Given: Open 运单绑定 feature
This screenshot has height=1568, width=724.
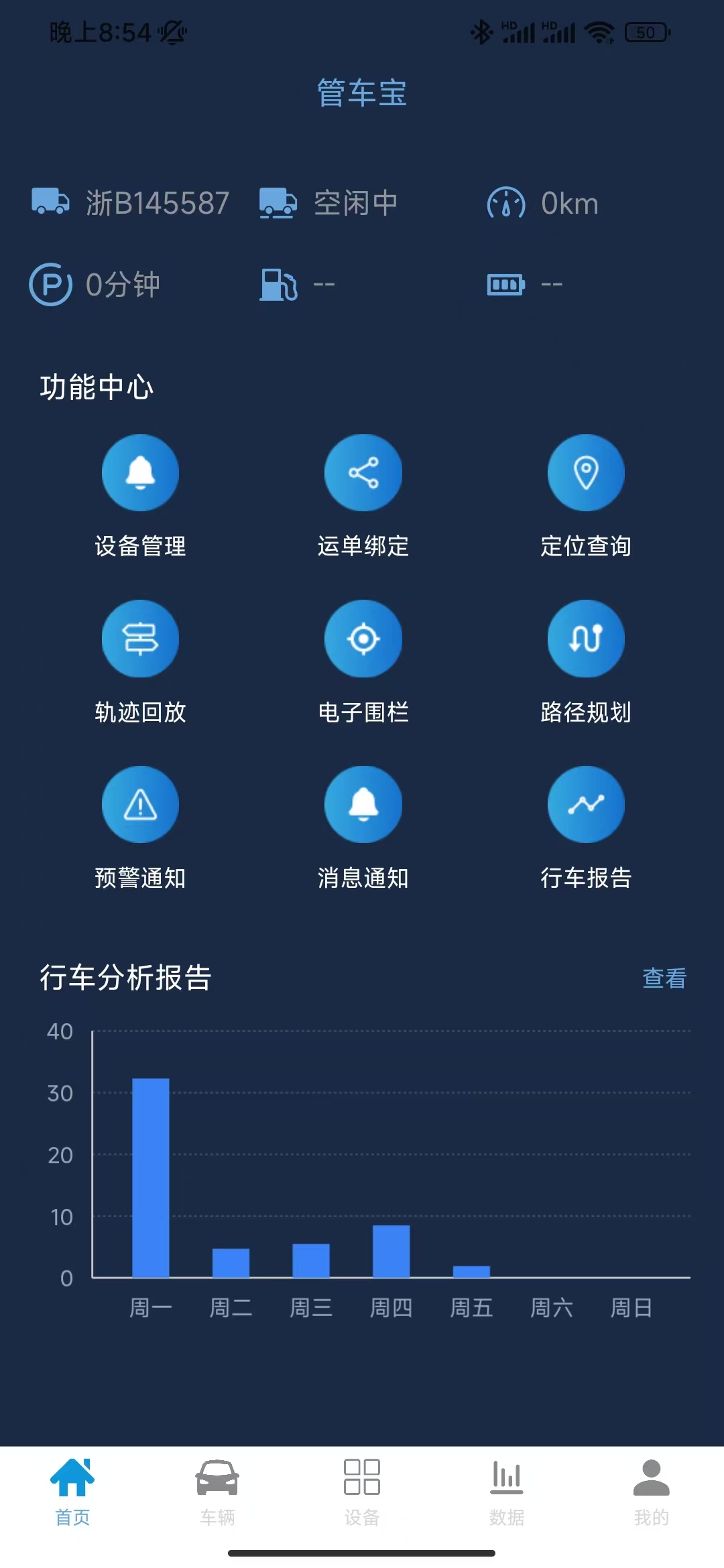Looking at the screenshot, I should coord(363,474).
